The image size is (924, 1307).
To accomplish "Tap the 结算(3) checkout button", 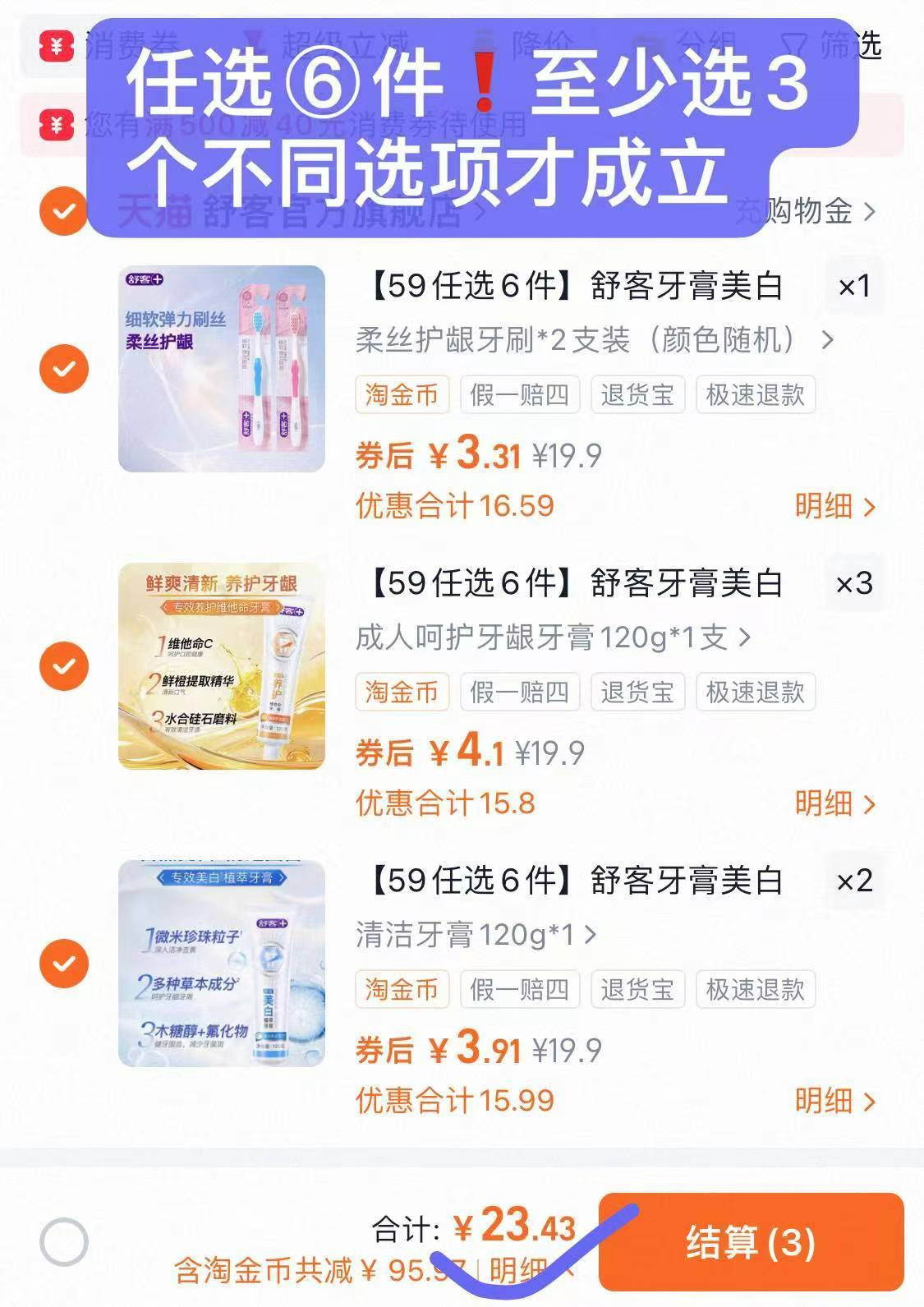I will click(x=750, y=1243).
